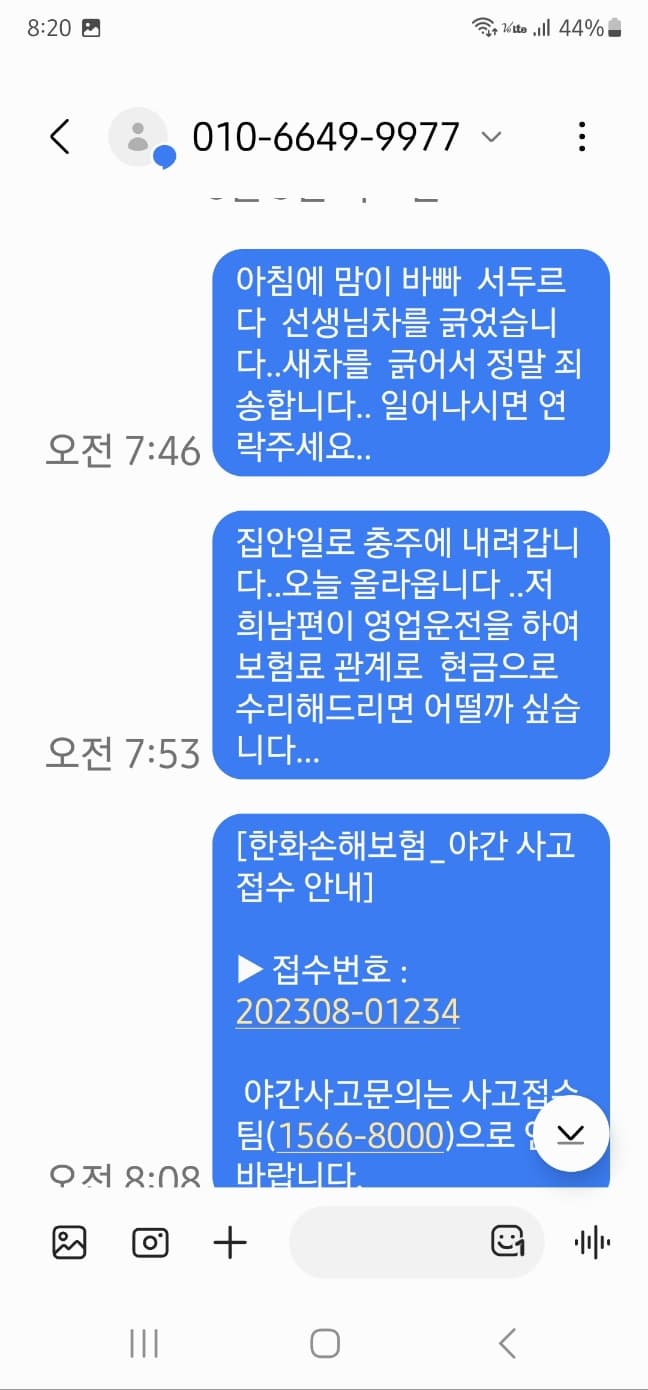The image size is (648, 1390).
Task: Go back to the conversation list
Action: click(60, 137)
